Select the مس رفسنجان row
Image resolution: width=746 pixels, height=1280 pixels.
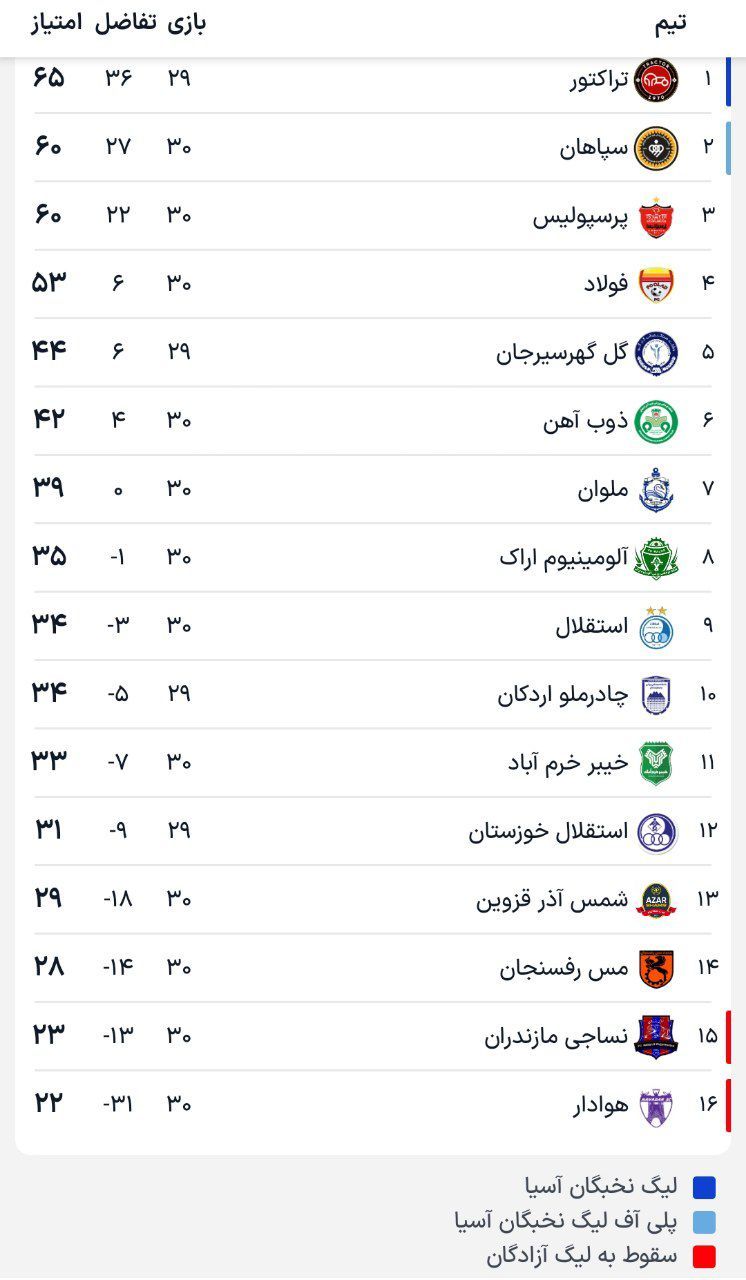pyautogui.click(x=373, y=967)
